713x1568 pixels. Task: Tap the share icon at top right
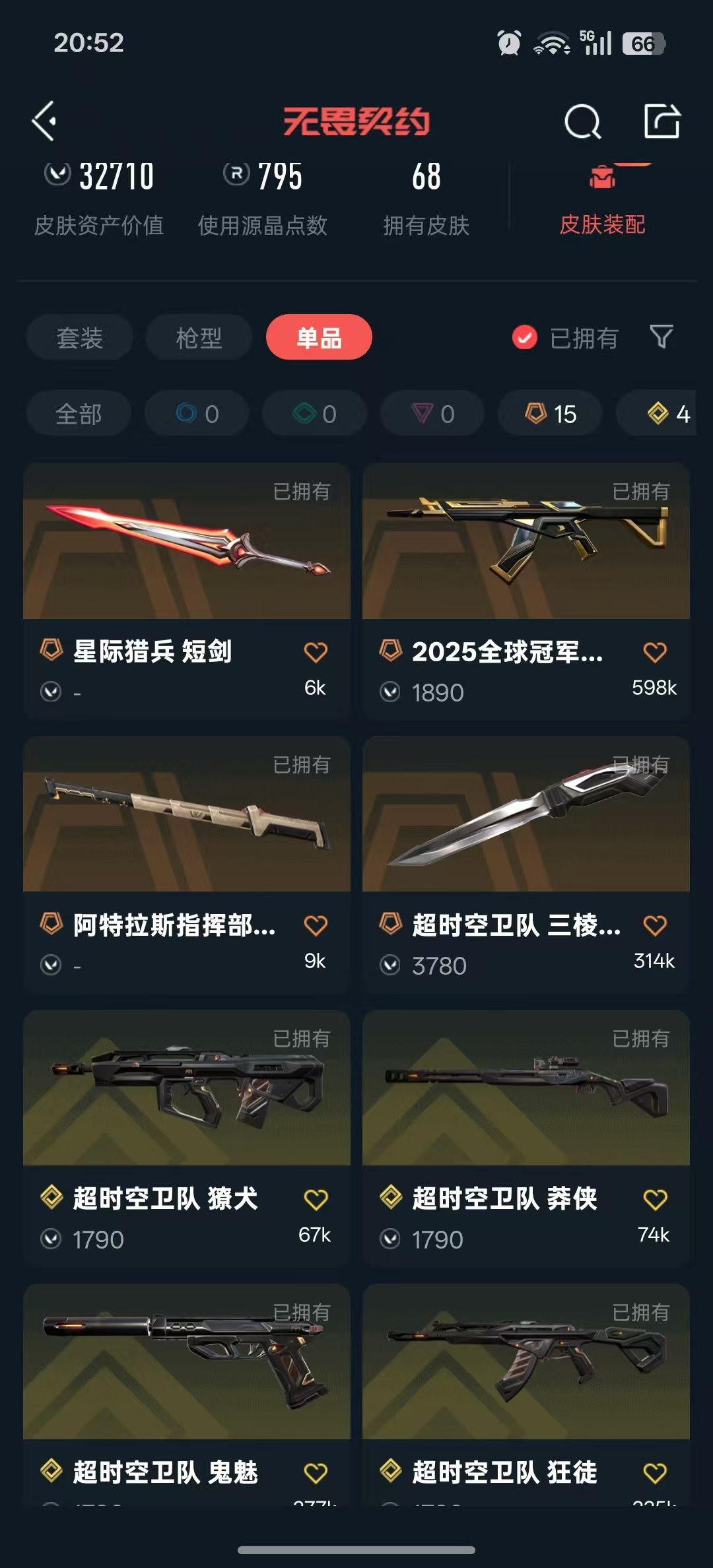coord(663,122)
